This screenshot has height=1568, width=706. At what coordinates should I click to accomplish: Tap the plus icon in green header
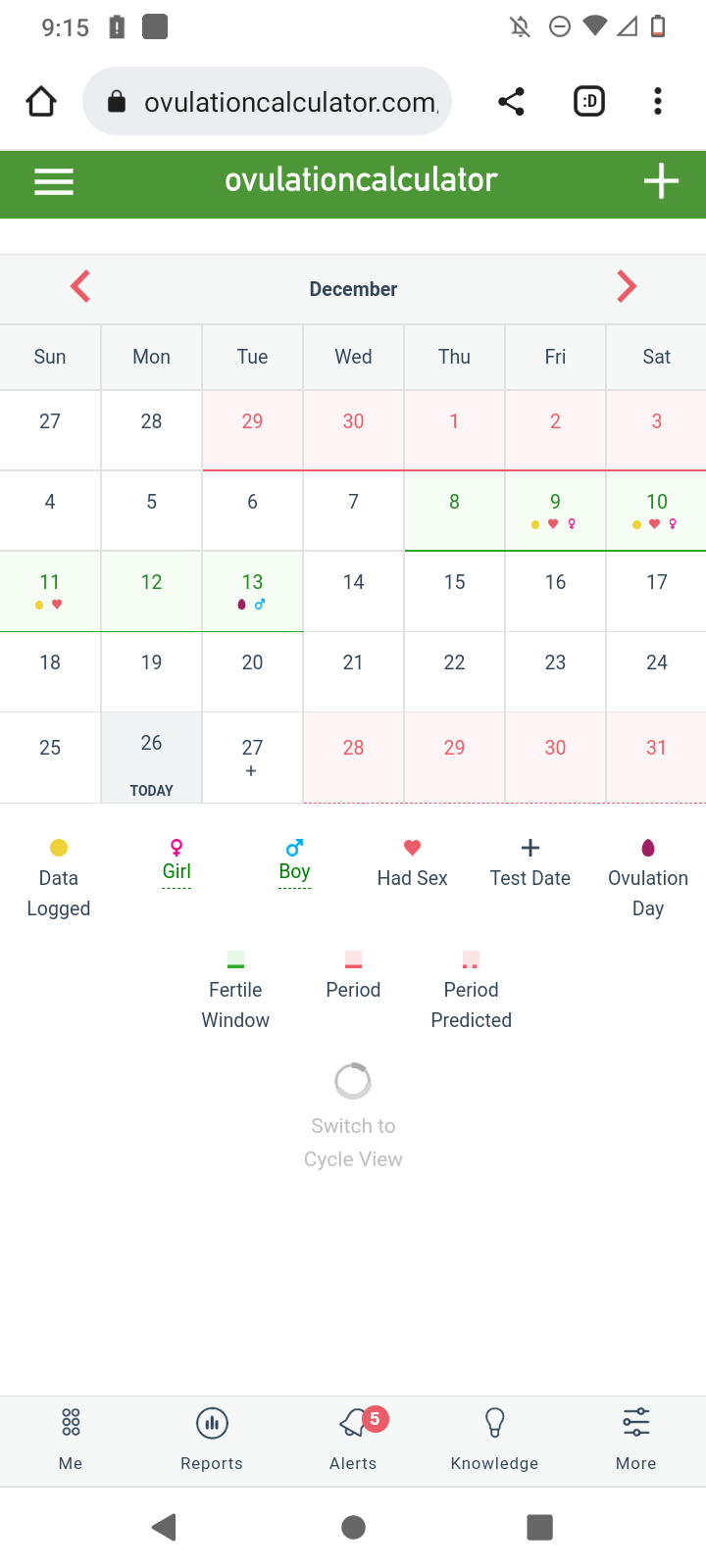(661, 181)
